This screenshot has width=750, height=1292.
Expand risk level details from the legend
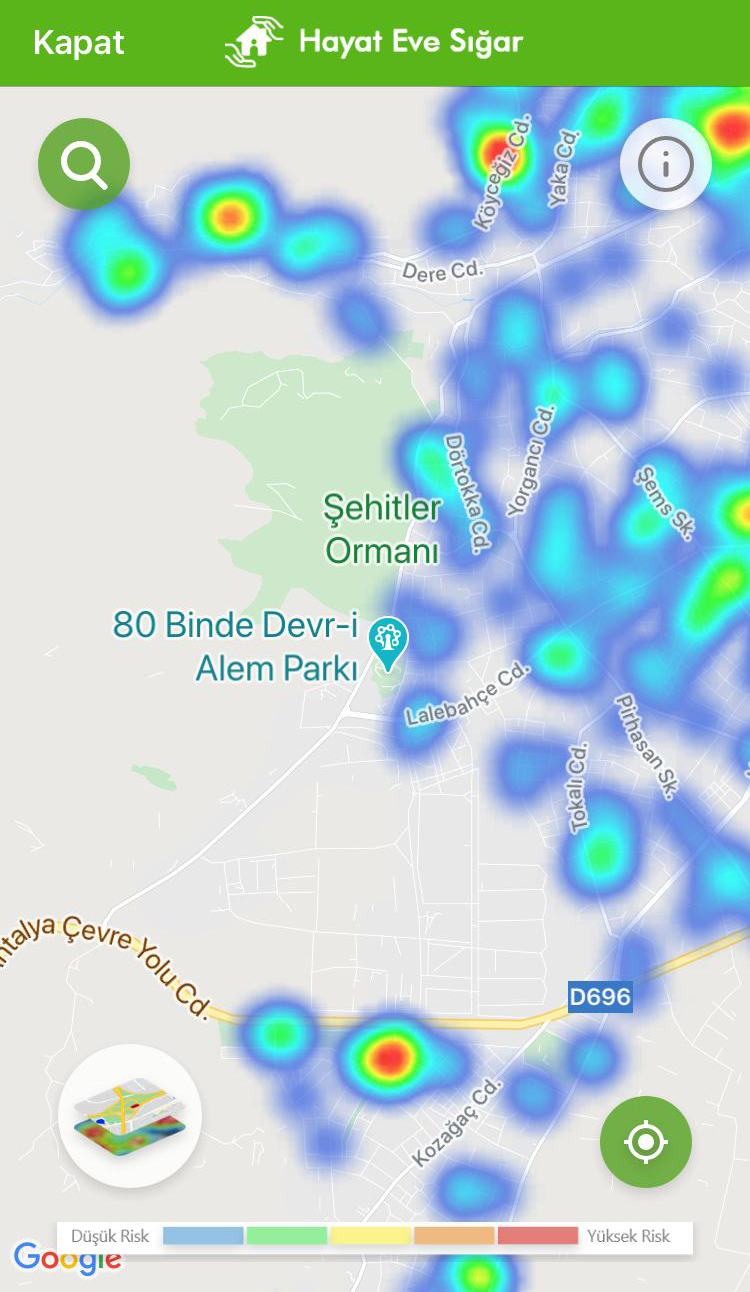coord(375,1236)
